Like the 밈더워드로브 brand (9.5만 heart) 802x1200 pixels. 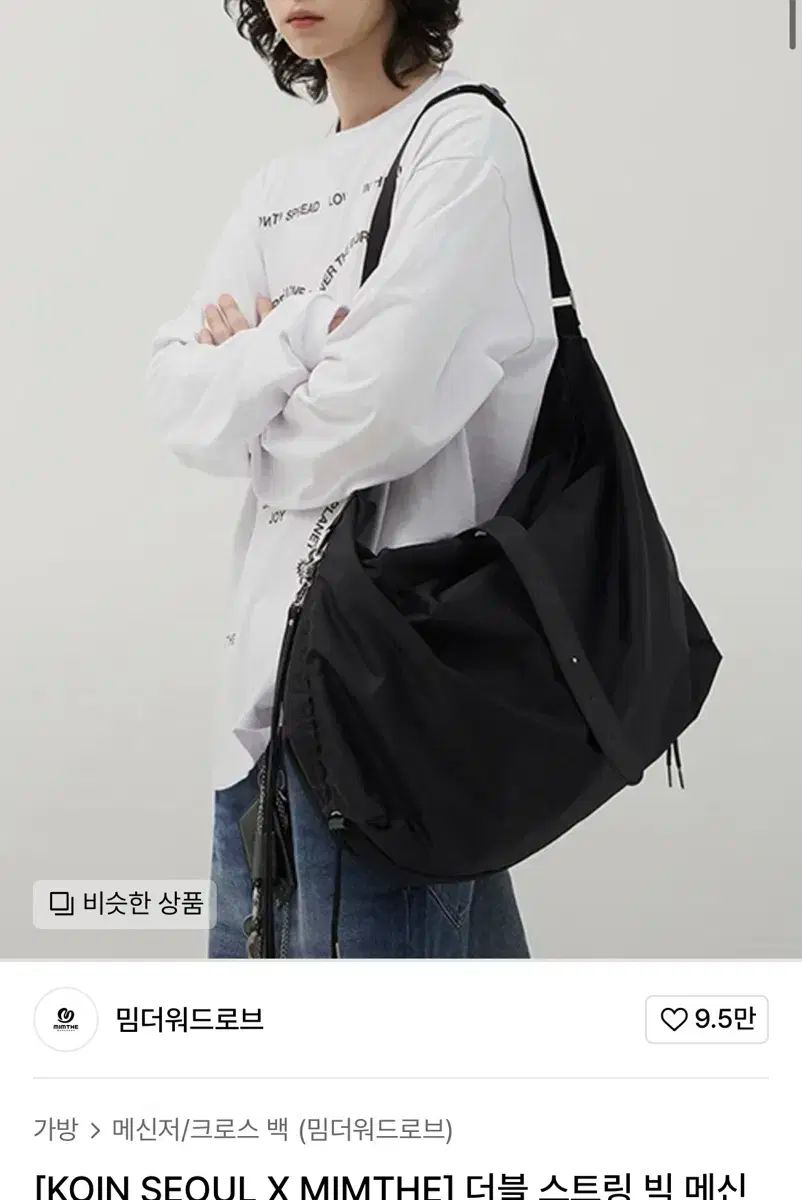(707, 1020)
